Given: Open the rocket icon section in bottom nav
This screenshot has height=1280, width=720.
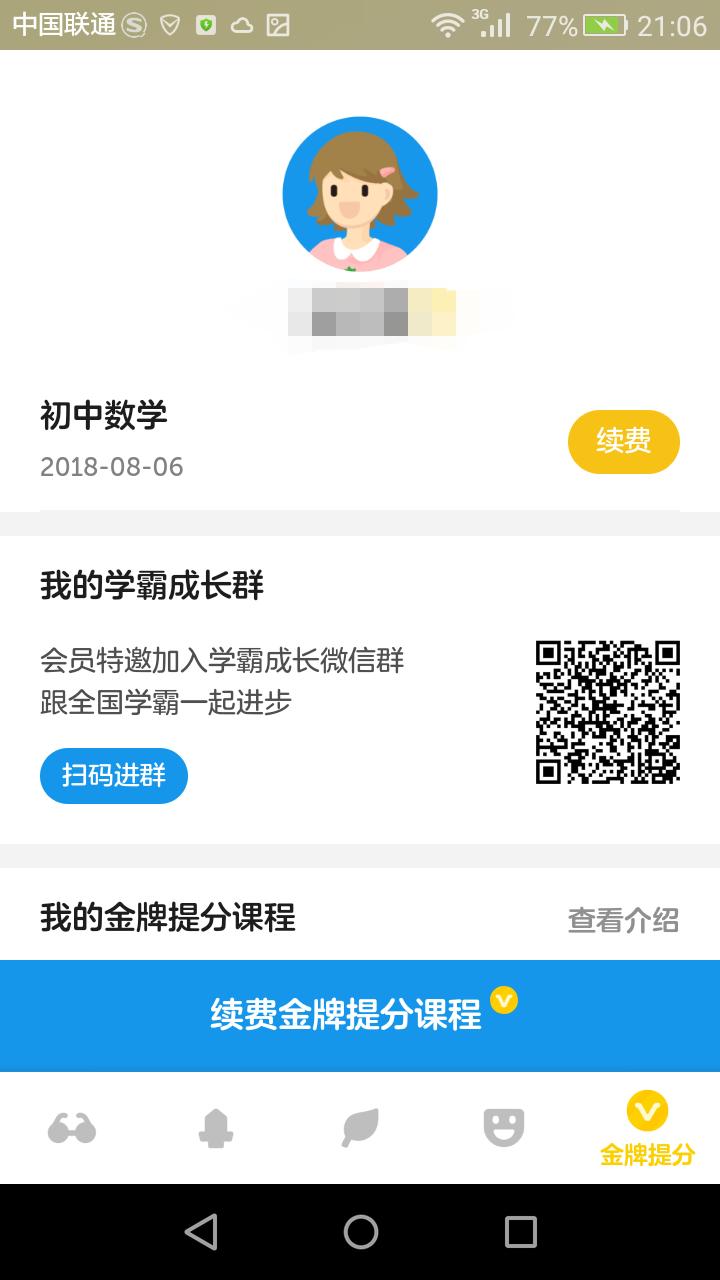Looking at the screenshot, I should 215,1127.
